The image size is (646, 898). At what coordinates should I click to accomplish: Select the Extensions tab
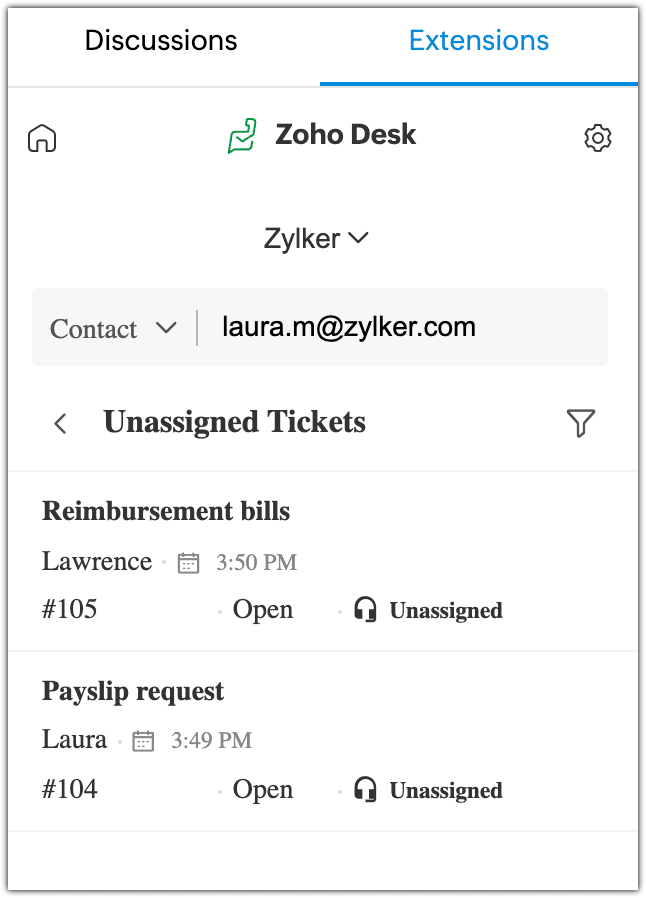coord(479,42)
